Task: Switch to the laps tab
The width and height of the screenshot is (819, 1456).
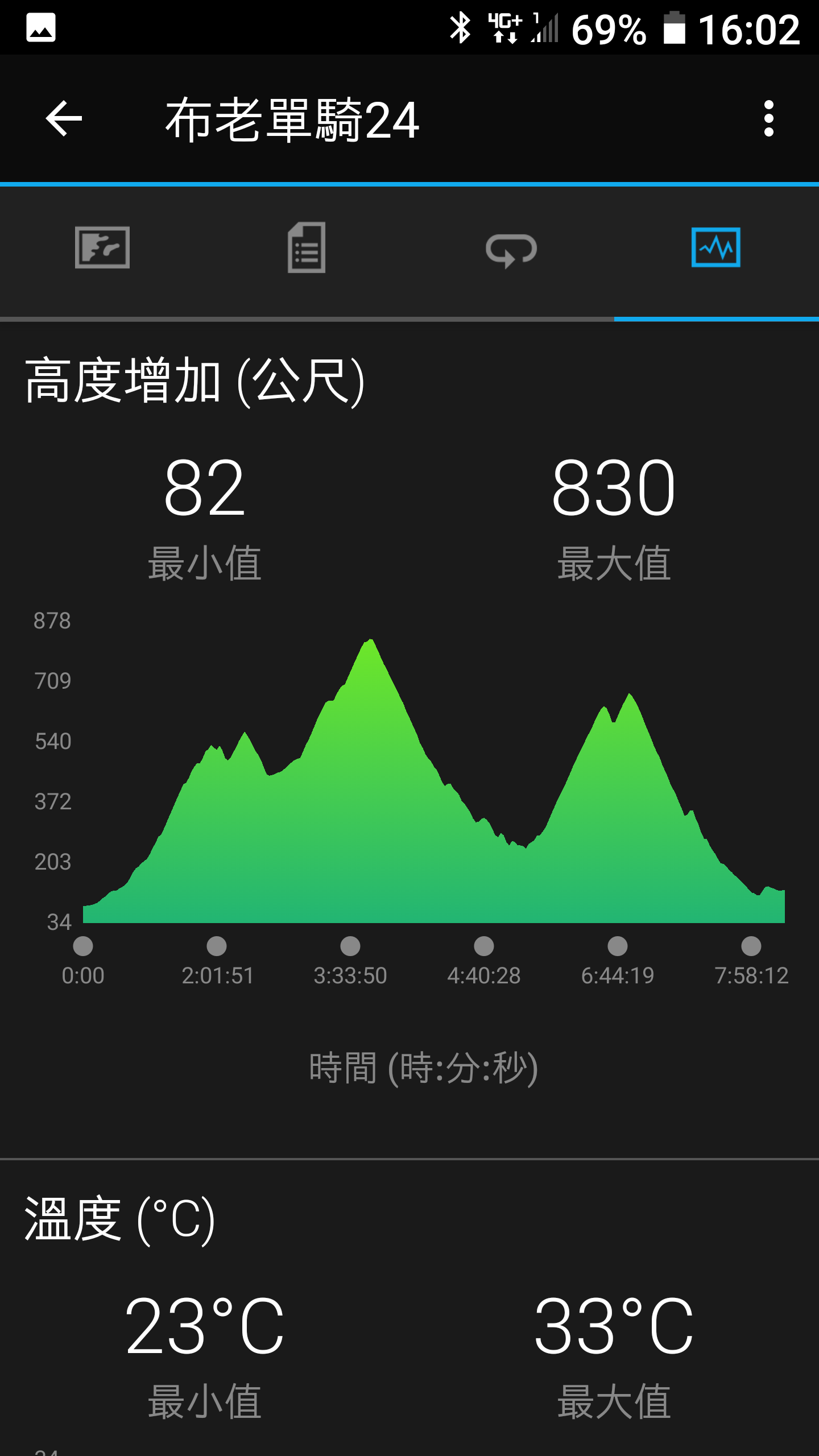Action: click(511, 249)
